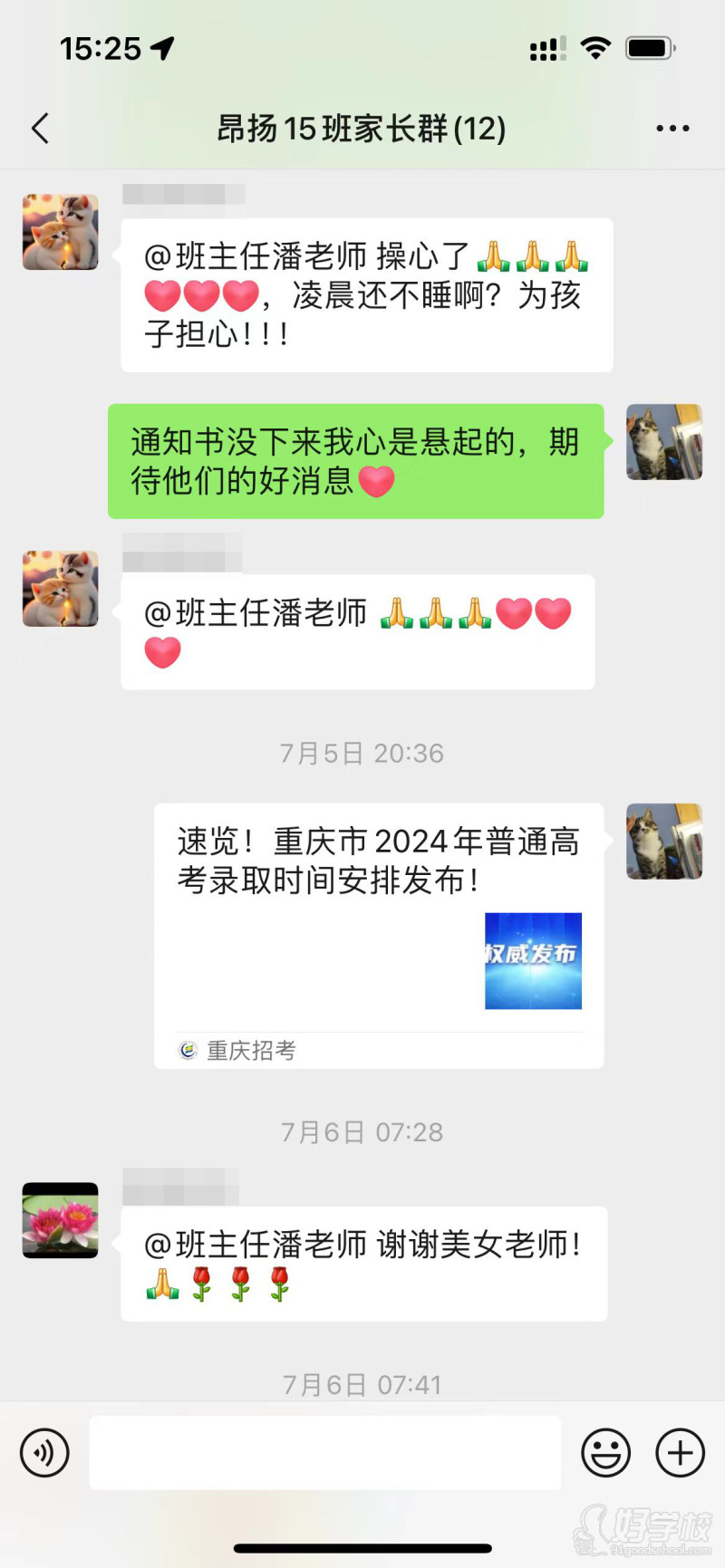725x1568 pixels.
Task: Open the 权威发布 article thumbnail image
Action: [x=533, y=961]
